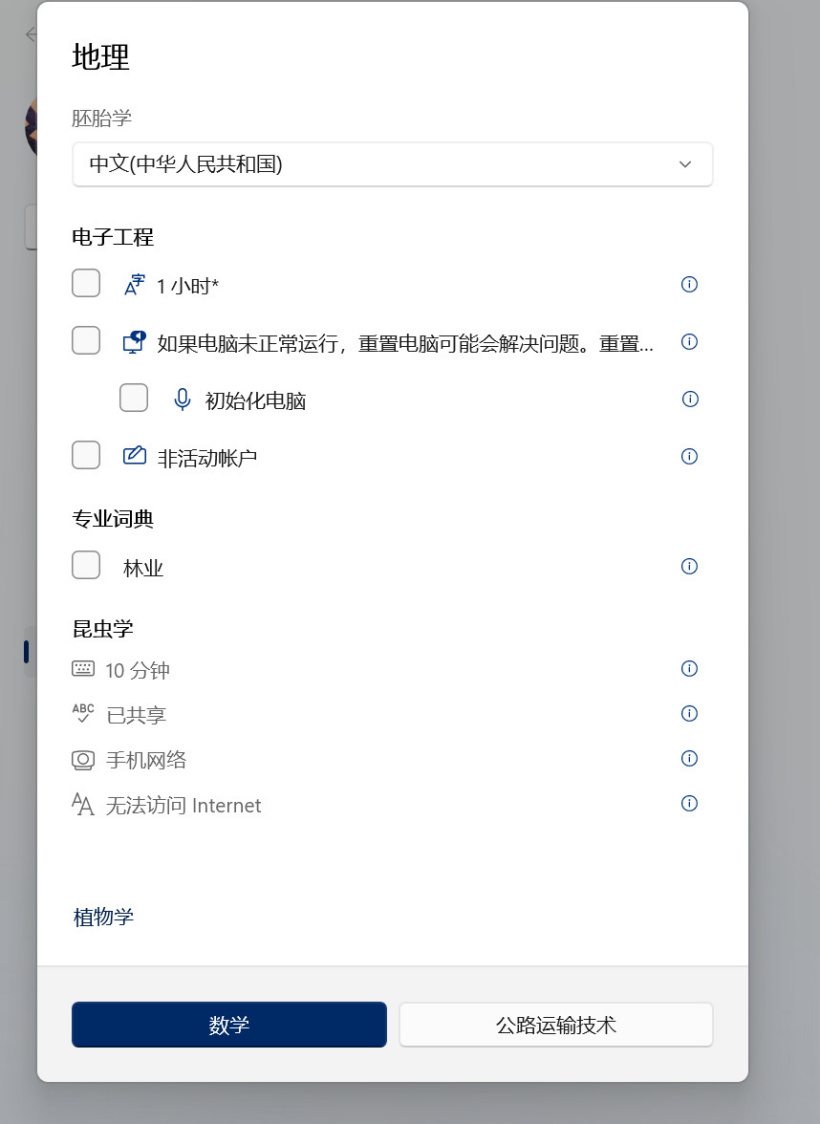Image resolution: width=820 pixels, height=1124 pixels.
Task: Open info icon for 已共享
Action: pos(689,713)
